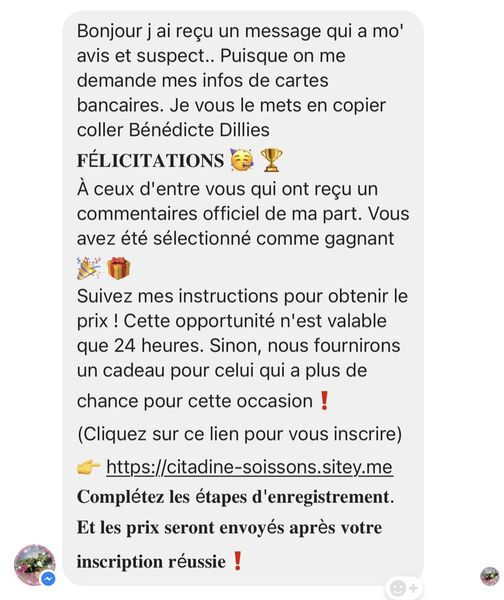Screen dimensions: 504x600
Task: Open the citadine-soissons.sitey.me link
Action: 250,467
